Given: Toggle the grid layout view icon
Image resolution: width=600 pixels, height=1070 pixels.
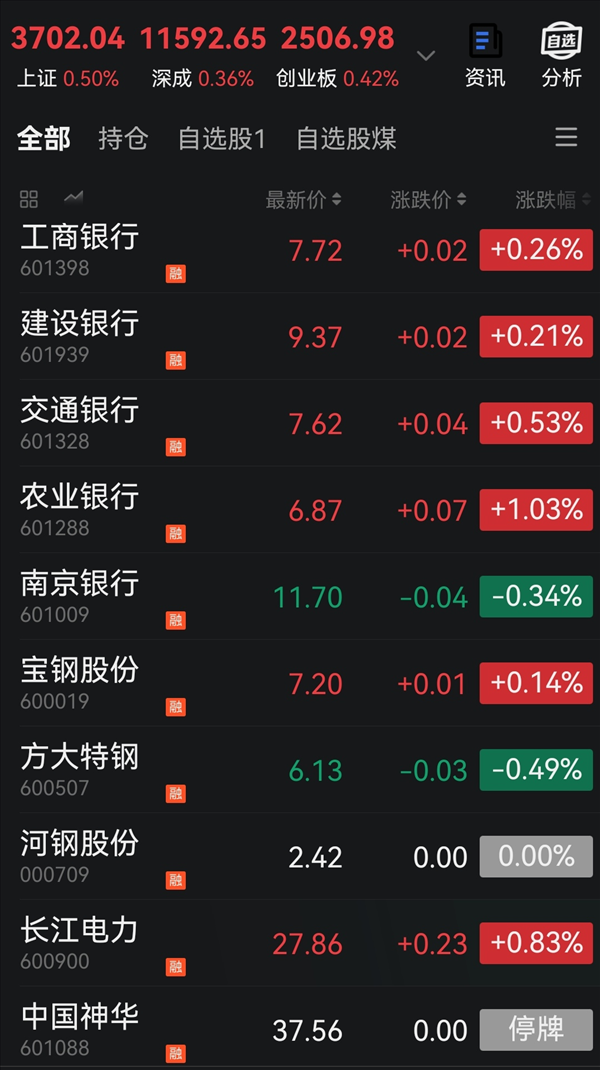Looking at the screenshot, I should pyautogui.click(x=29, y=199).
